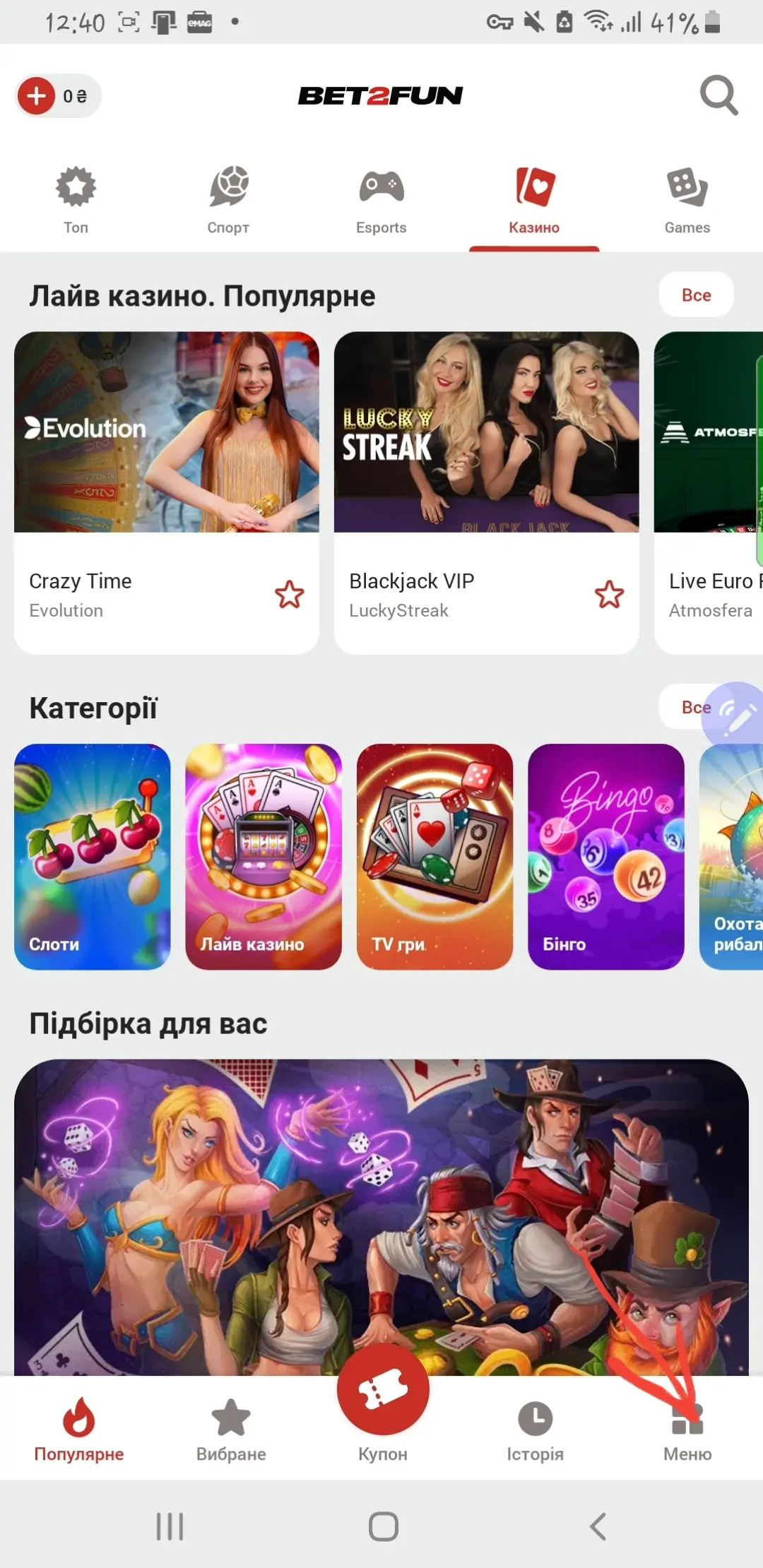Add Blackjack VIP to favorites
This screenshot has width=763, height=1568.
(609, 595)
